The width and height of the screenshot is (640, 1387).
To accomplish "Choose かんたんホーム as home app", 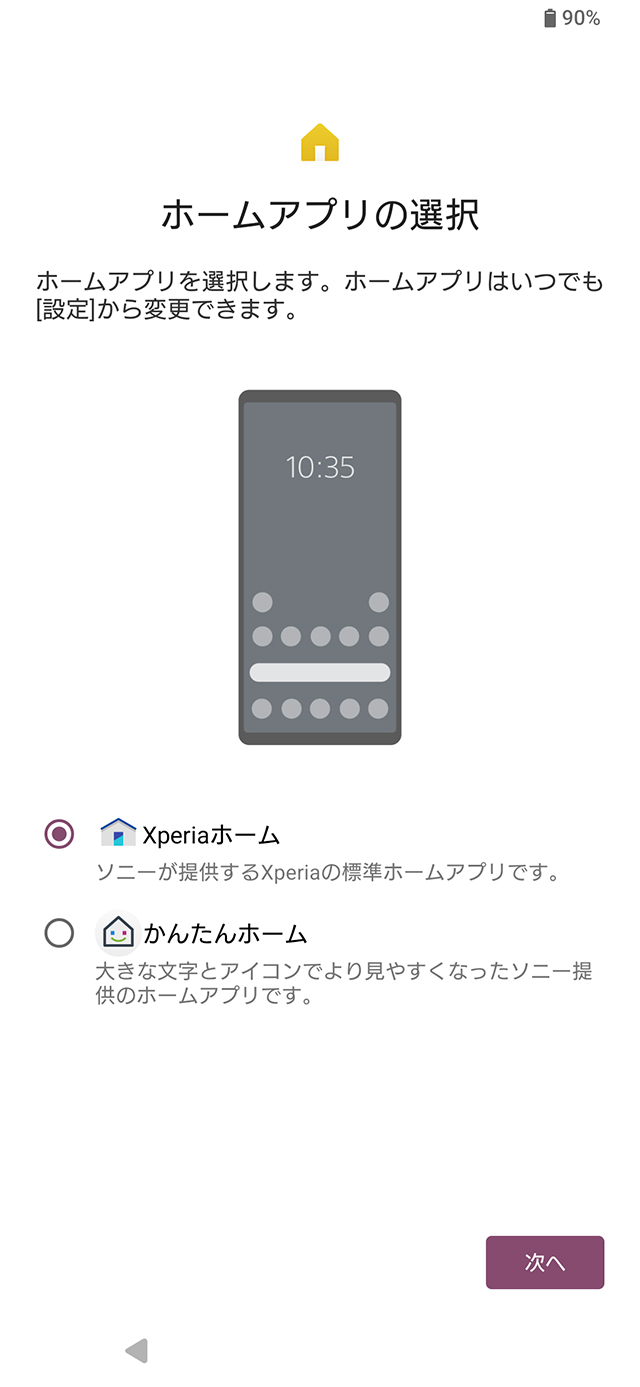I will point(59,933).
